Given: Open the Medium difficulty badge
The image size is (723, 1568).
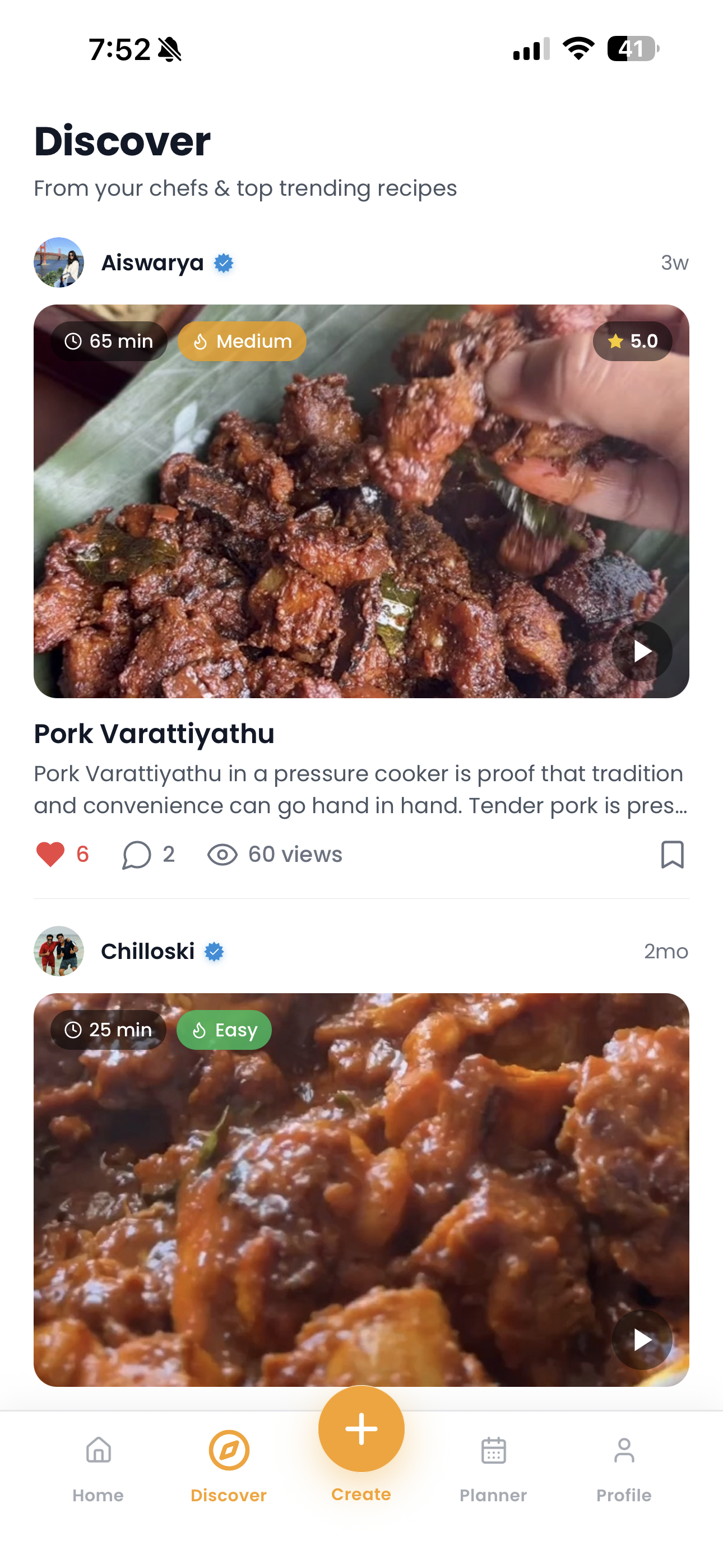Looking at the screenshot, I should (x=242, y=341).
